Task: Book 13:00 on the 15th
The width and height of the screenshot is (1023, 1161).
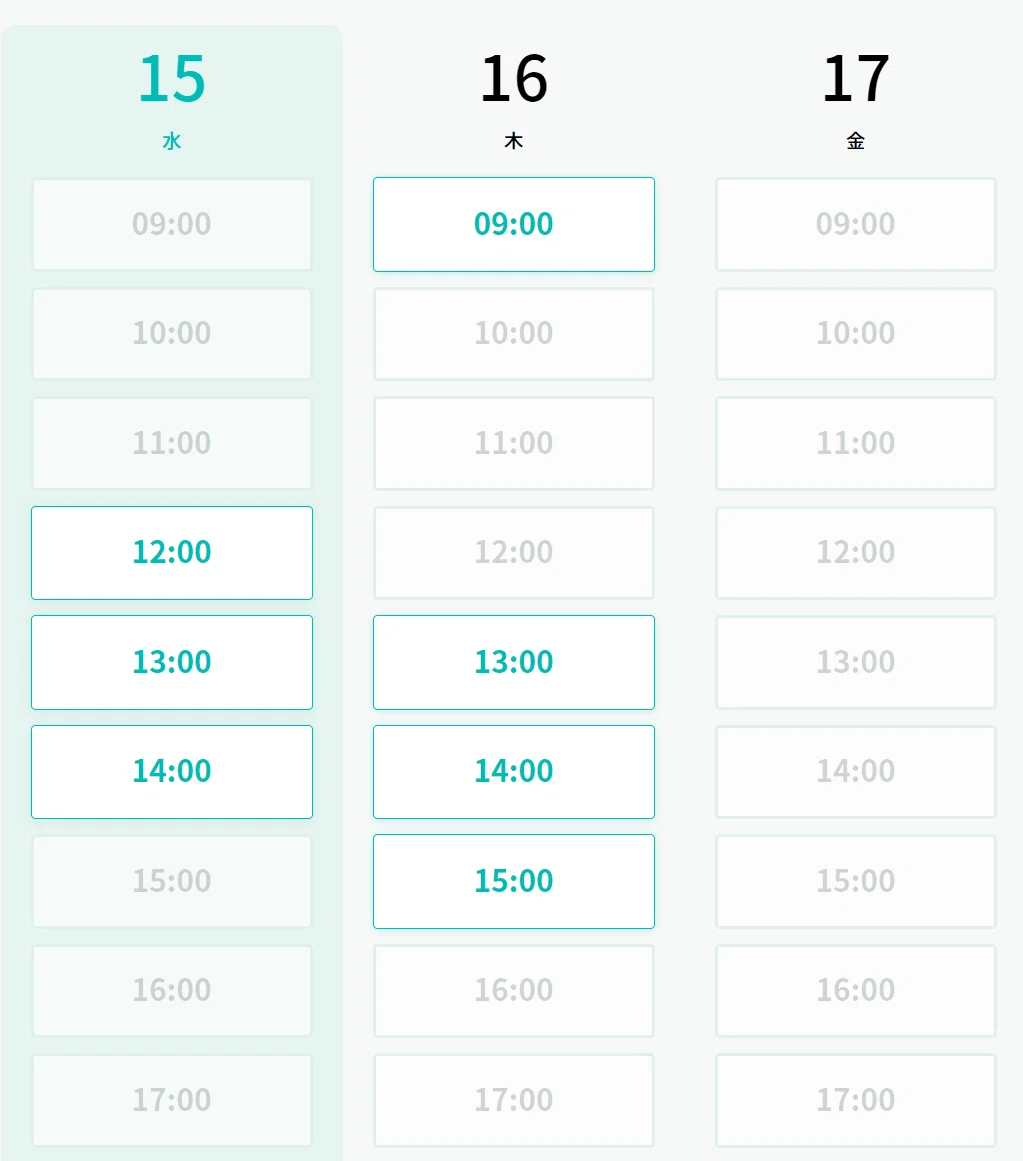Action: pos(172,662)
